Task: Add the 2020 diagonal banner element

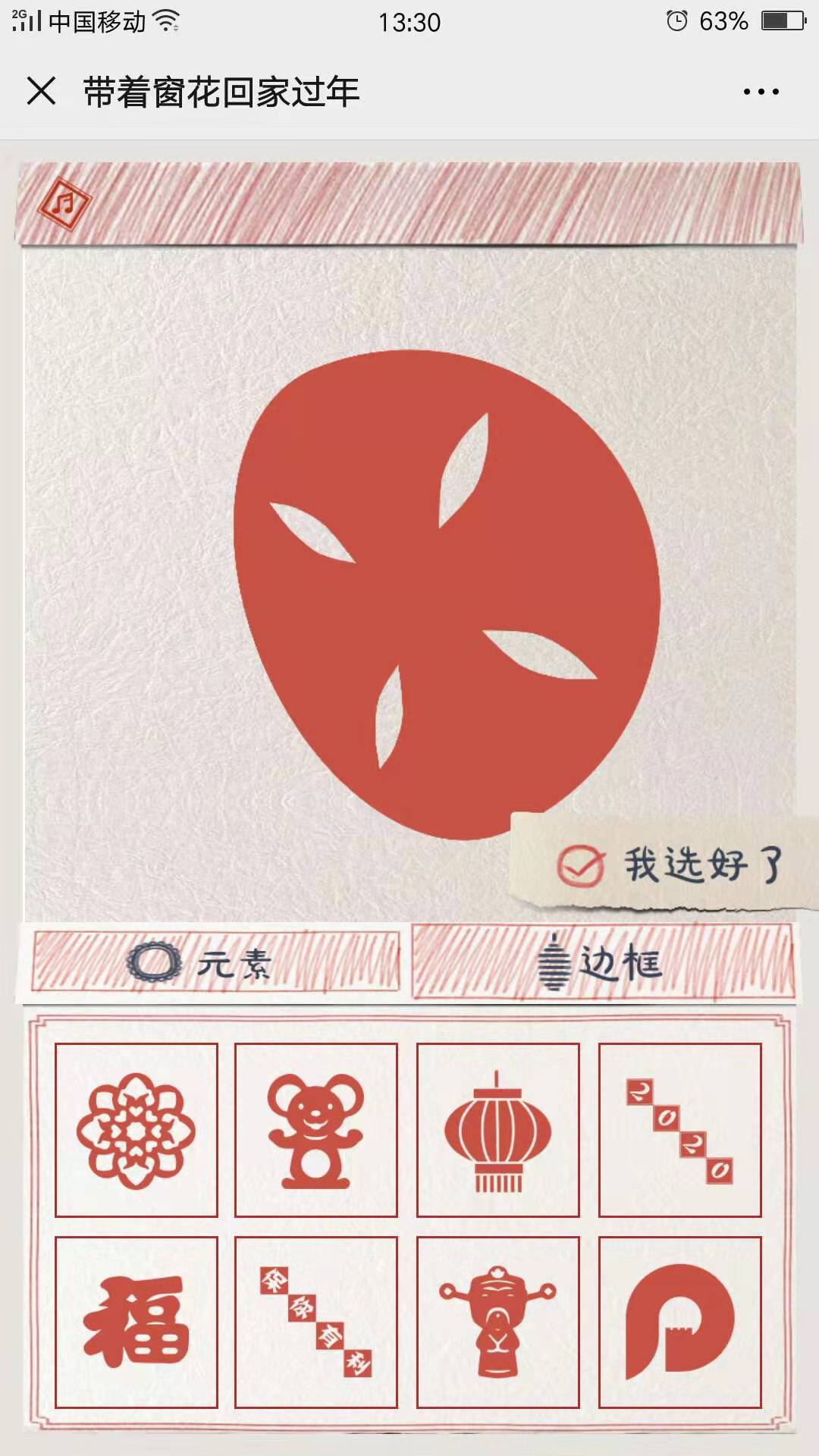Action: 680,1130
